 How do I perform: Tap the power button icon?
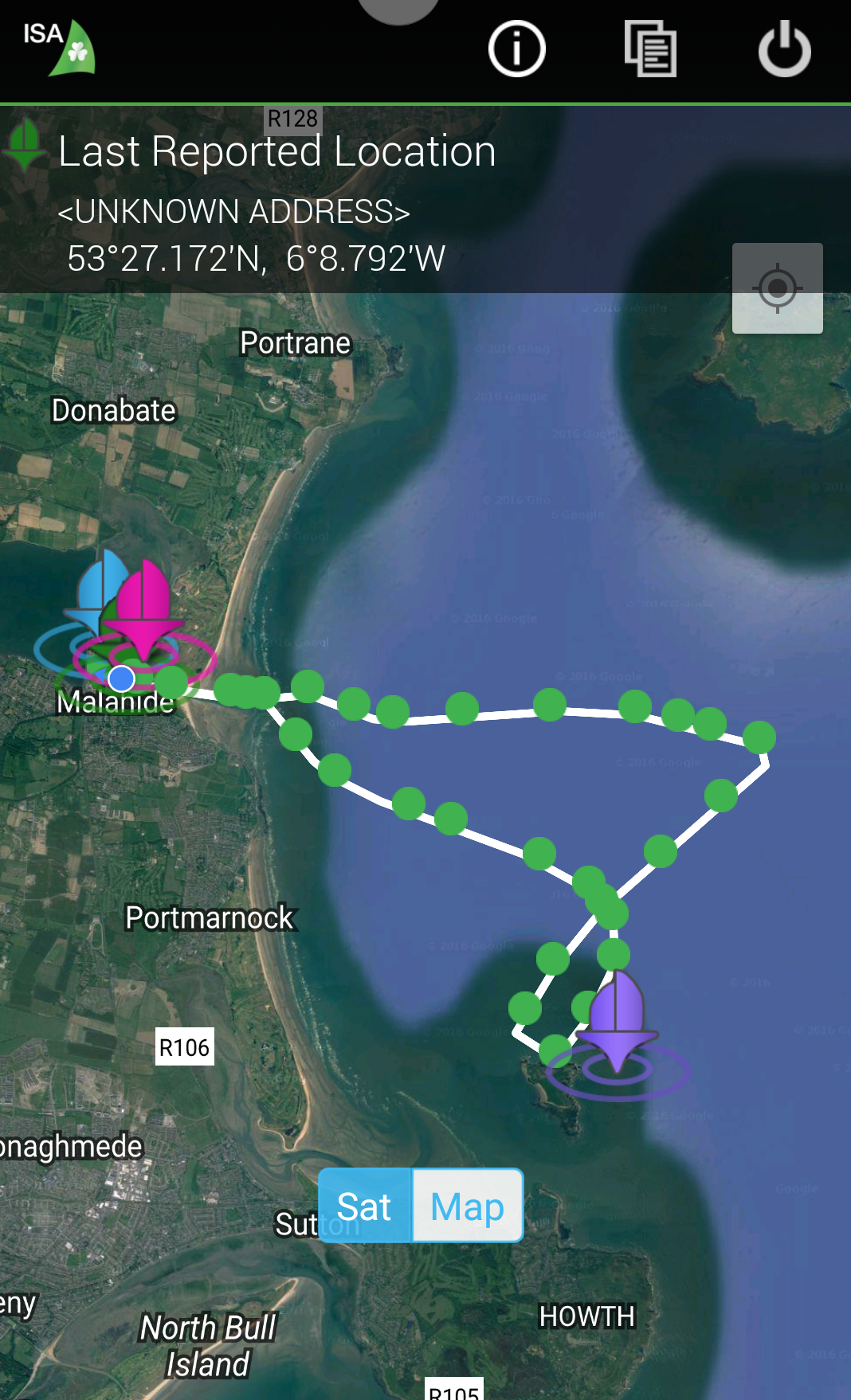coord(784,49)
